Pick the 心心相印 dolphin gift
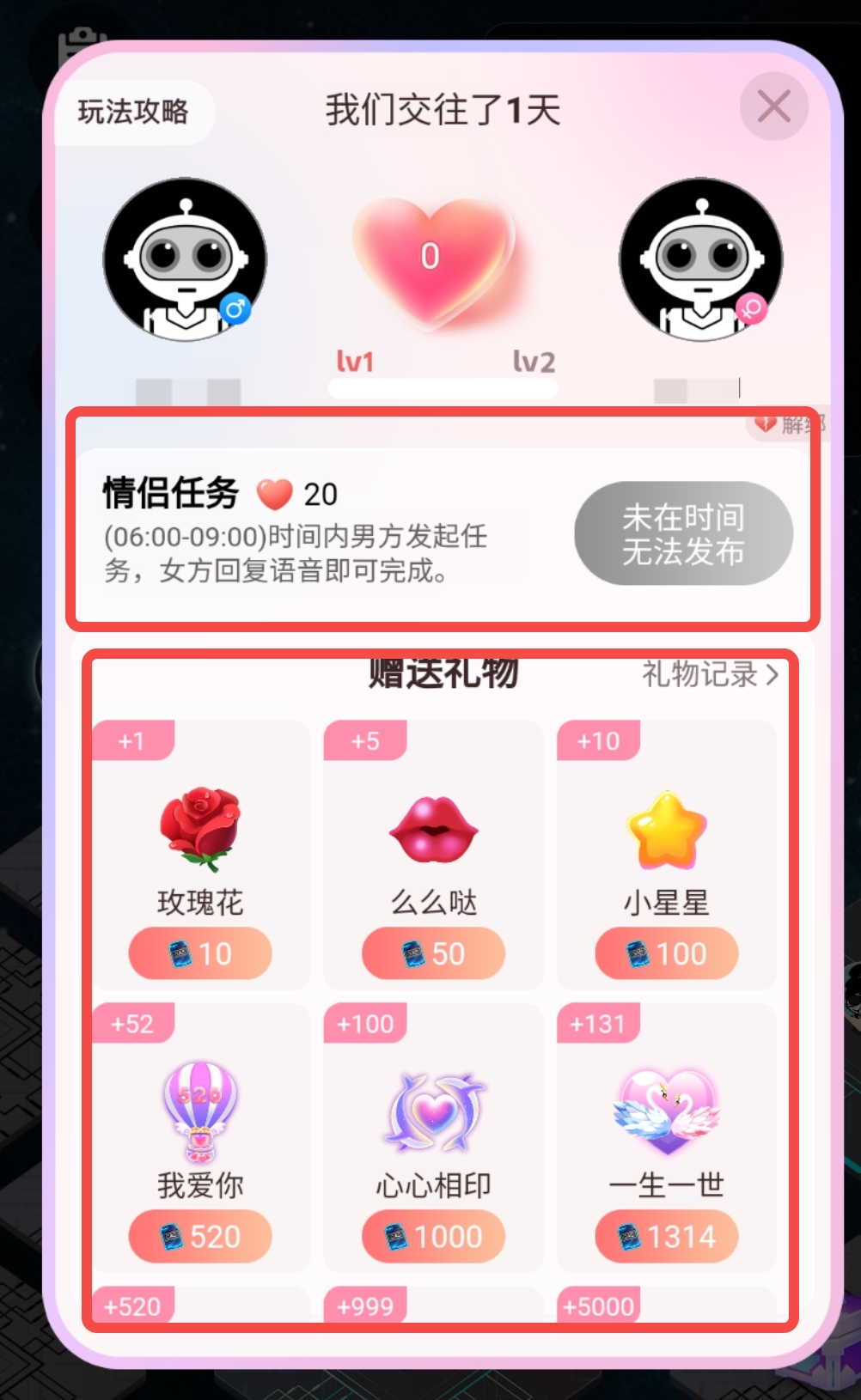 point(433,1137)
